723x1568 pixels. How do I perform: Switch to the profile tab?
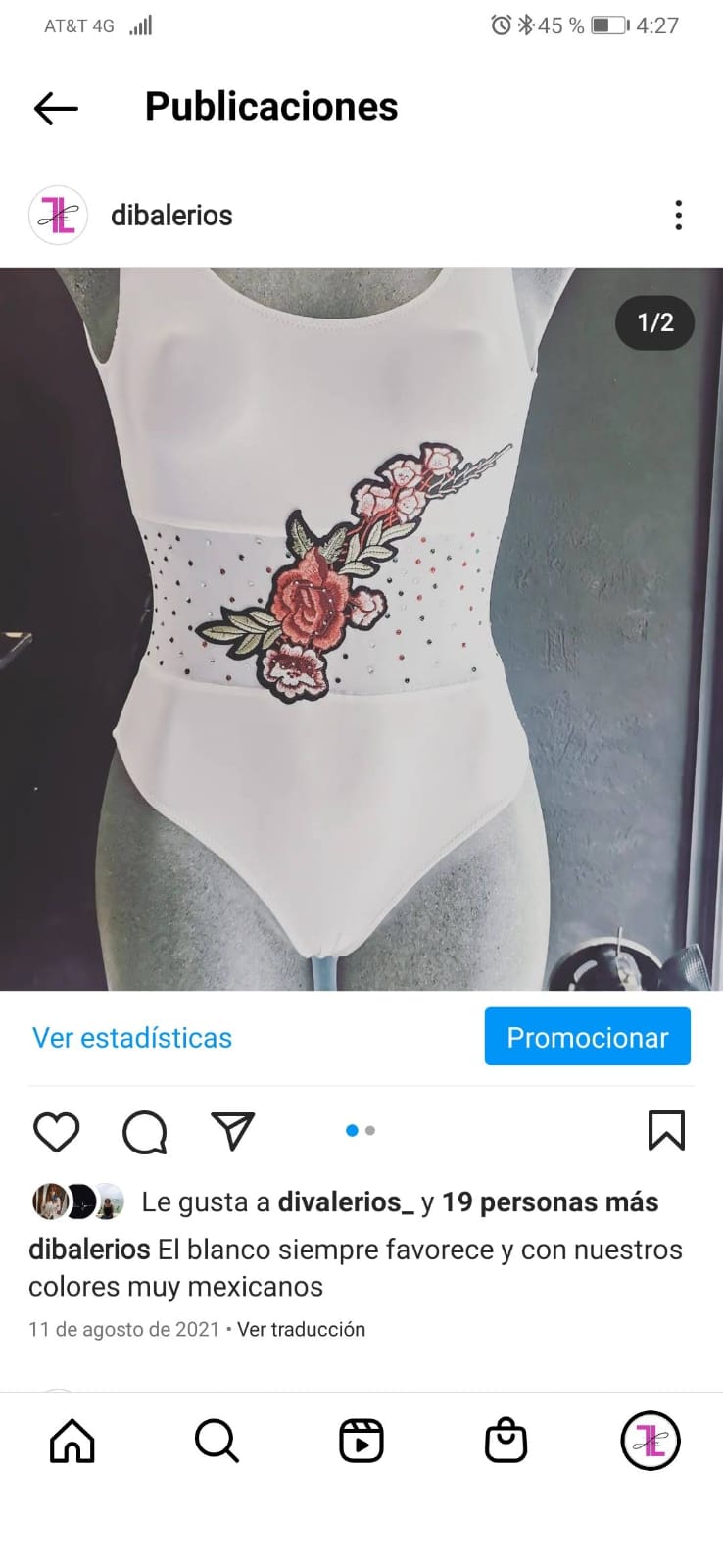[651, 1441]
